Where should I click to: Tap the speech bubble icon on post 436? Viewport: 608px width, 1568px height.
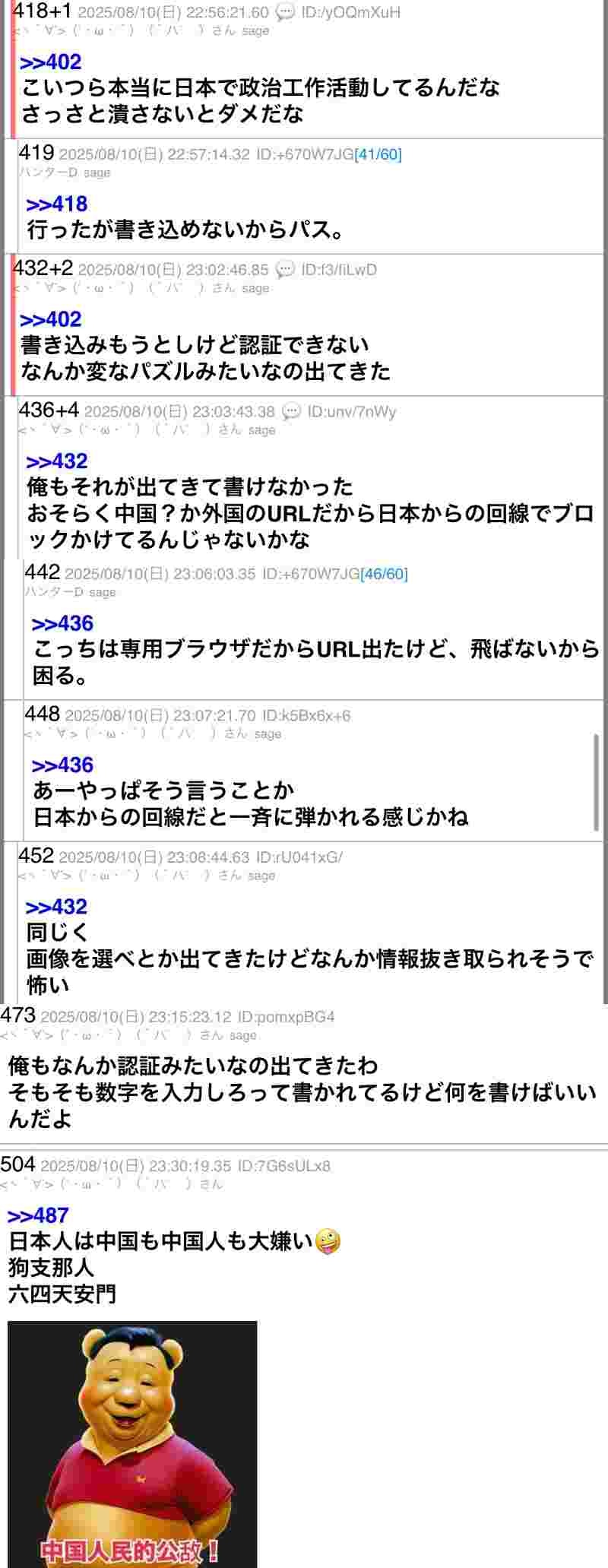tap(291, 411)
